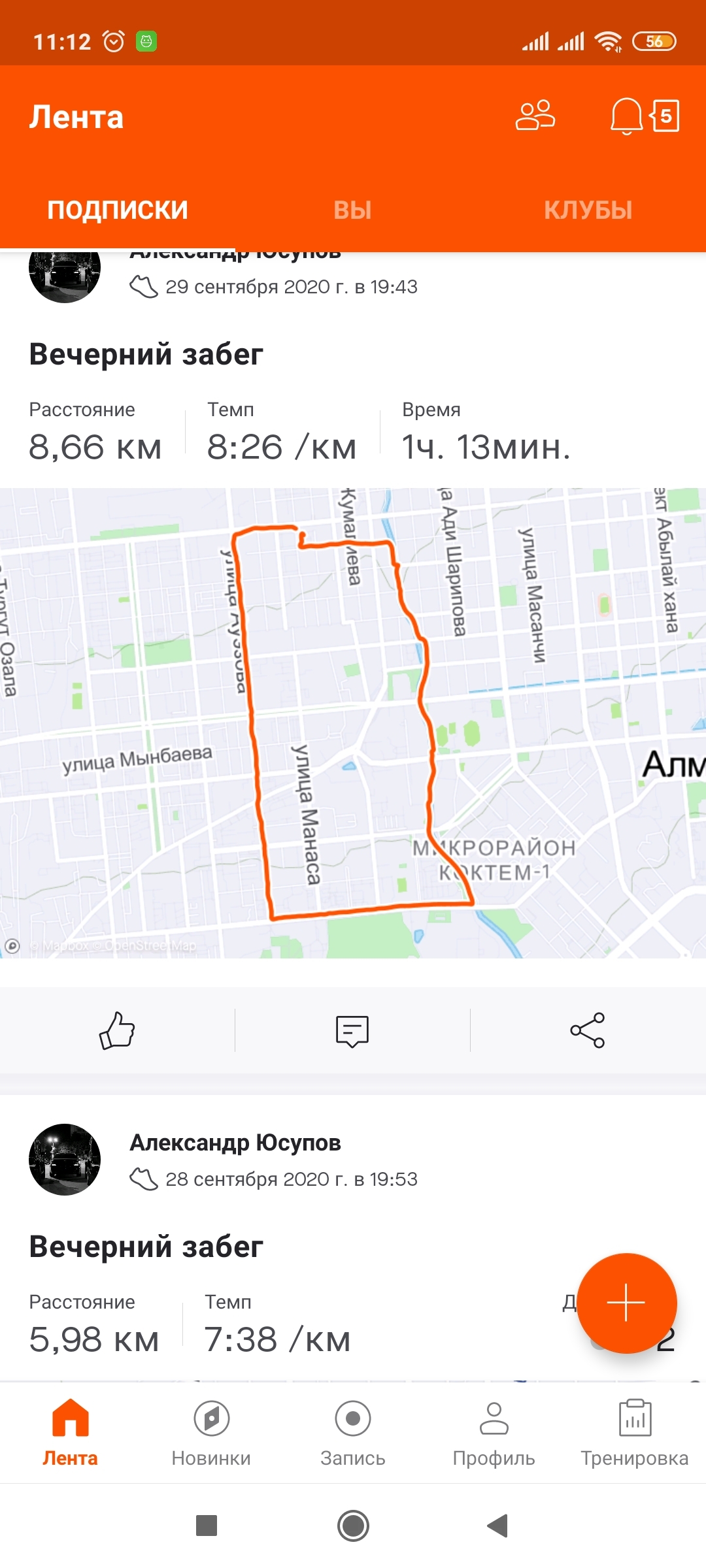The width and height of the screenshot is (706, 1568).
Task: Share the 29 сентября run
Action: (x=588, y=1030)
